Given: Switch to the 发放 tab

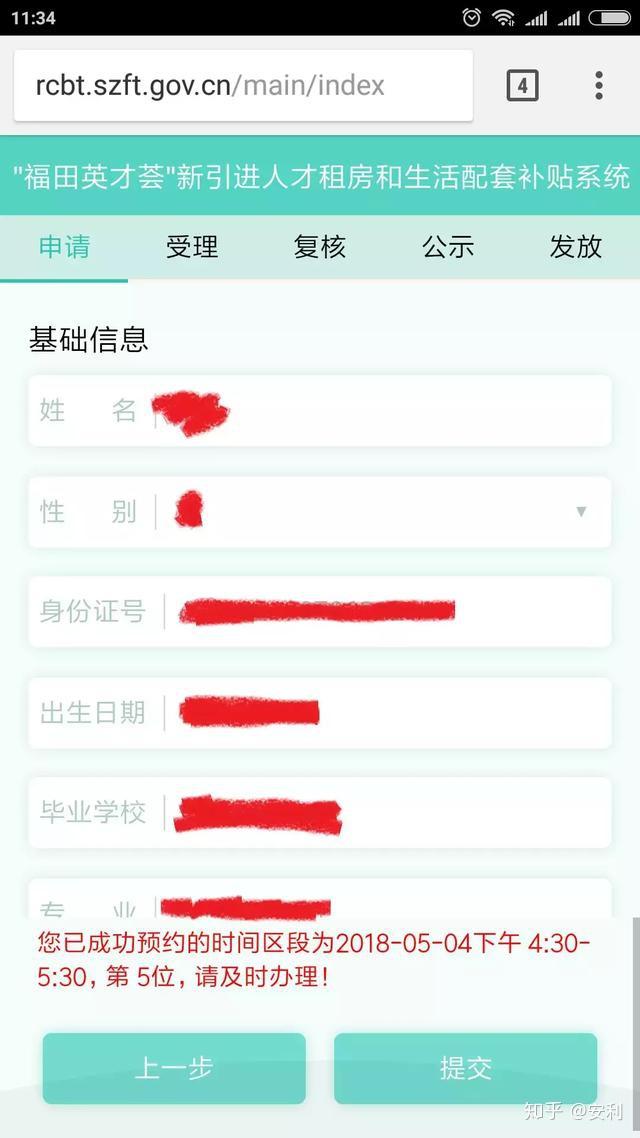Looking at the screenshot, I should [576, 247].
